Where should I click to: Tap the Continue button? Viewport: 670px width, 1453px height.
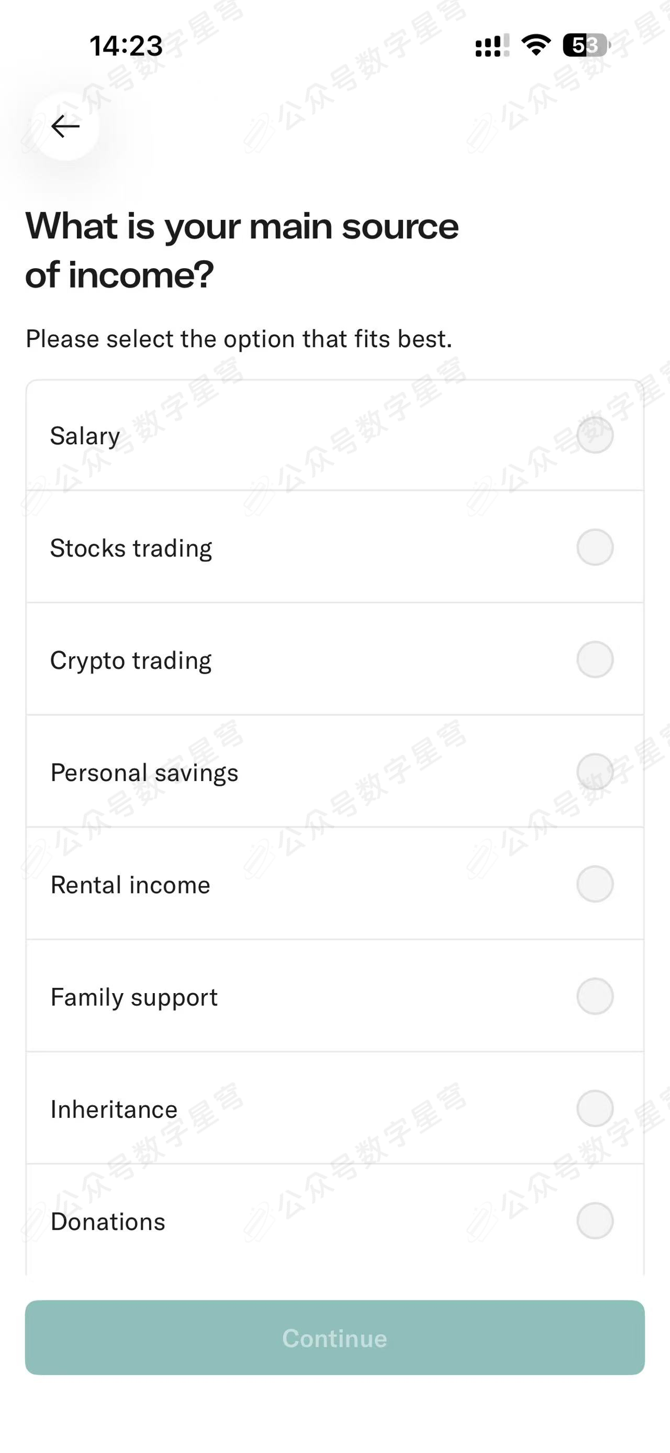tap(335, 1338)
